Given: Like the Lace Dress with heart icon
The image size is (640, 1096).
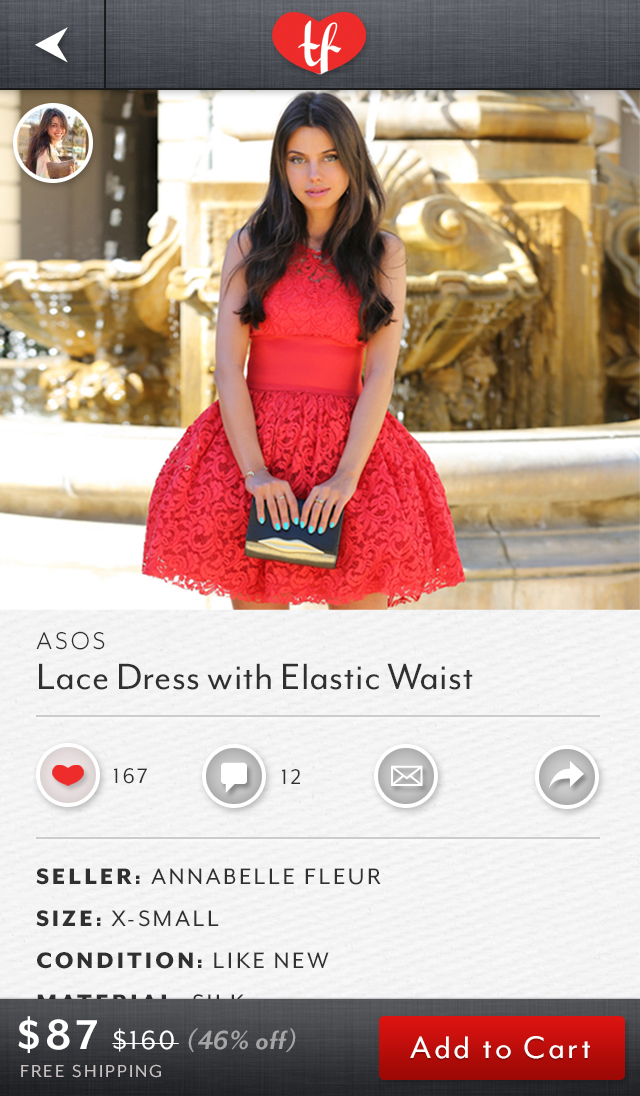Looking at the screenshot, I should [x=68, y=776].
